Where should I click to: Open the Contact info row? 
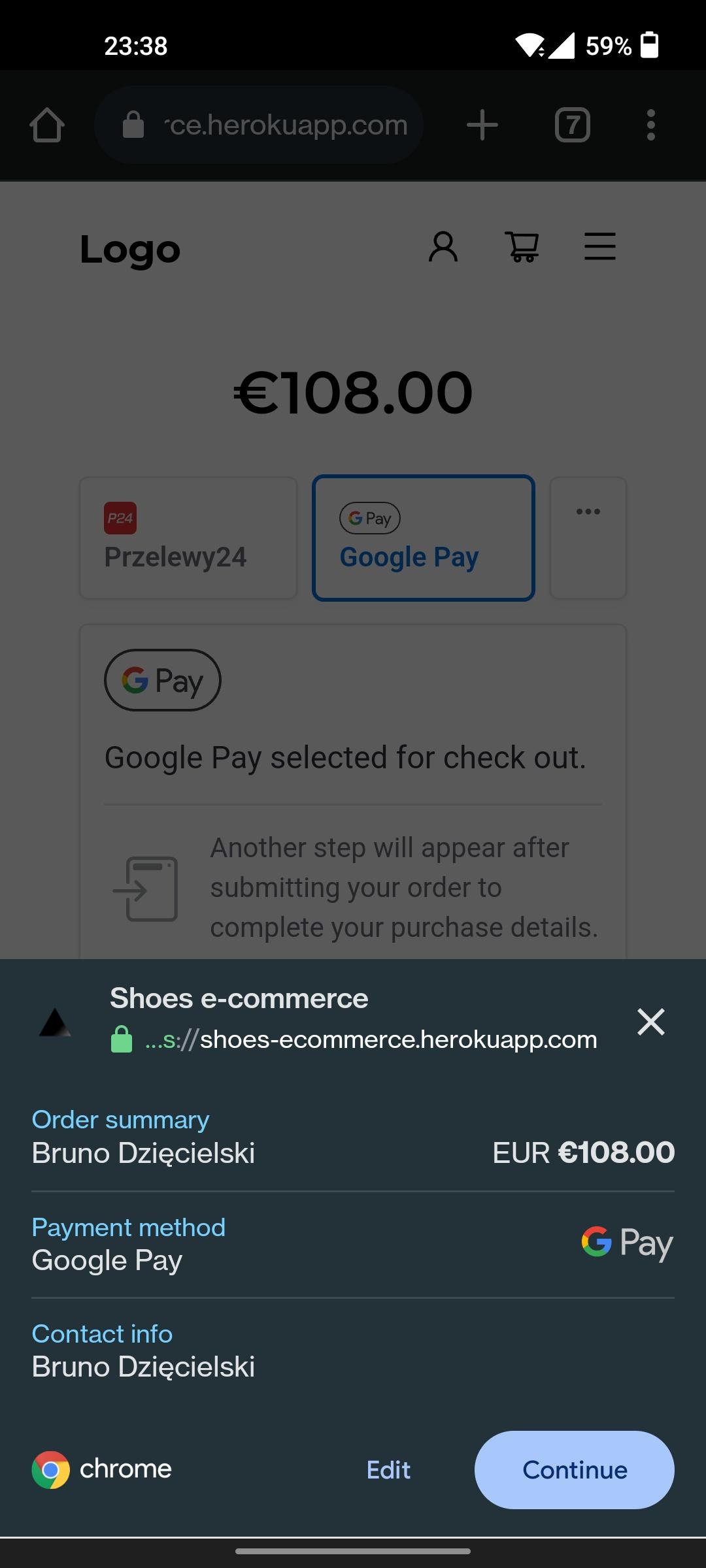[x=353, y=1351]
